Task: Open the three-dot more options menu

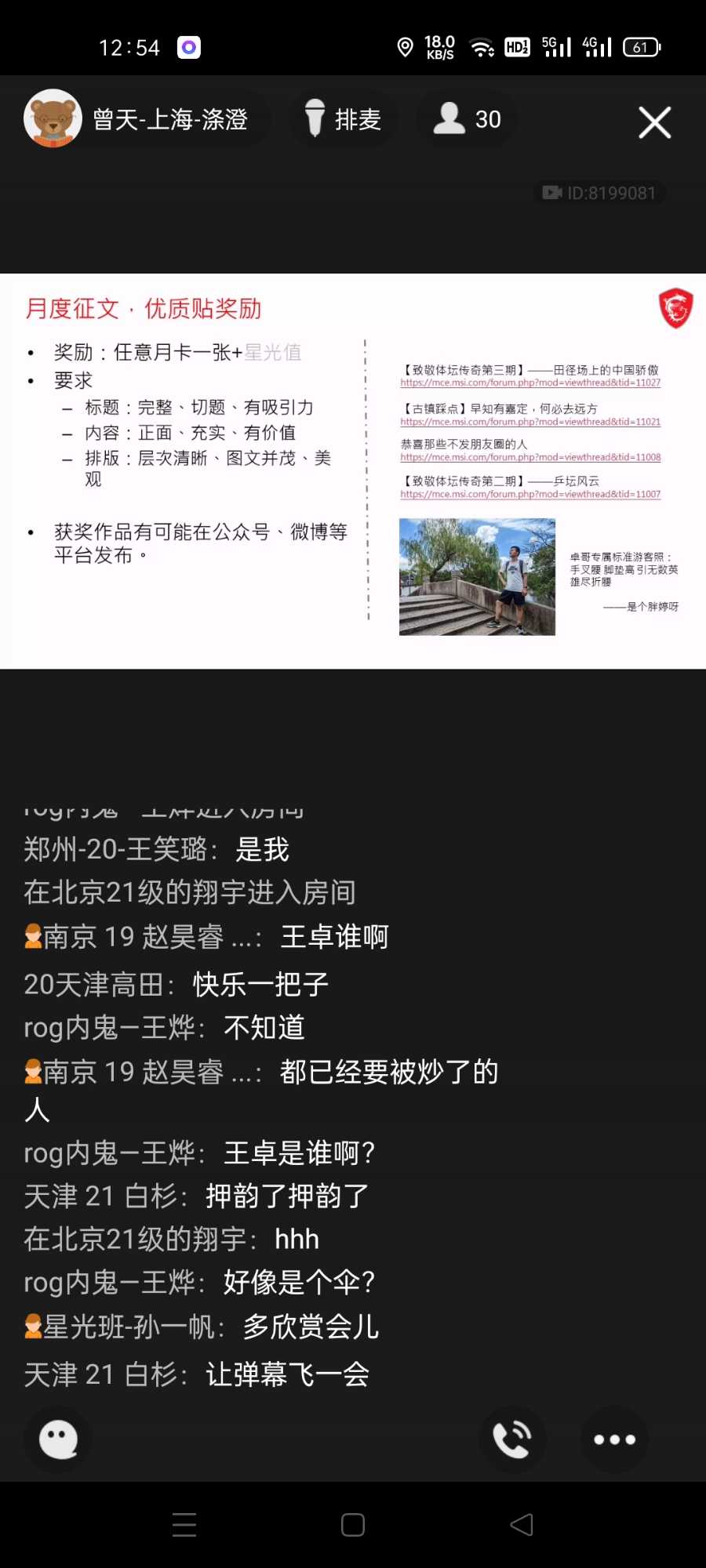Action: [614, 1439]
